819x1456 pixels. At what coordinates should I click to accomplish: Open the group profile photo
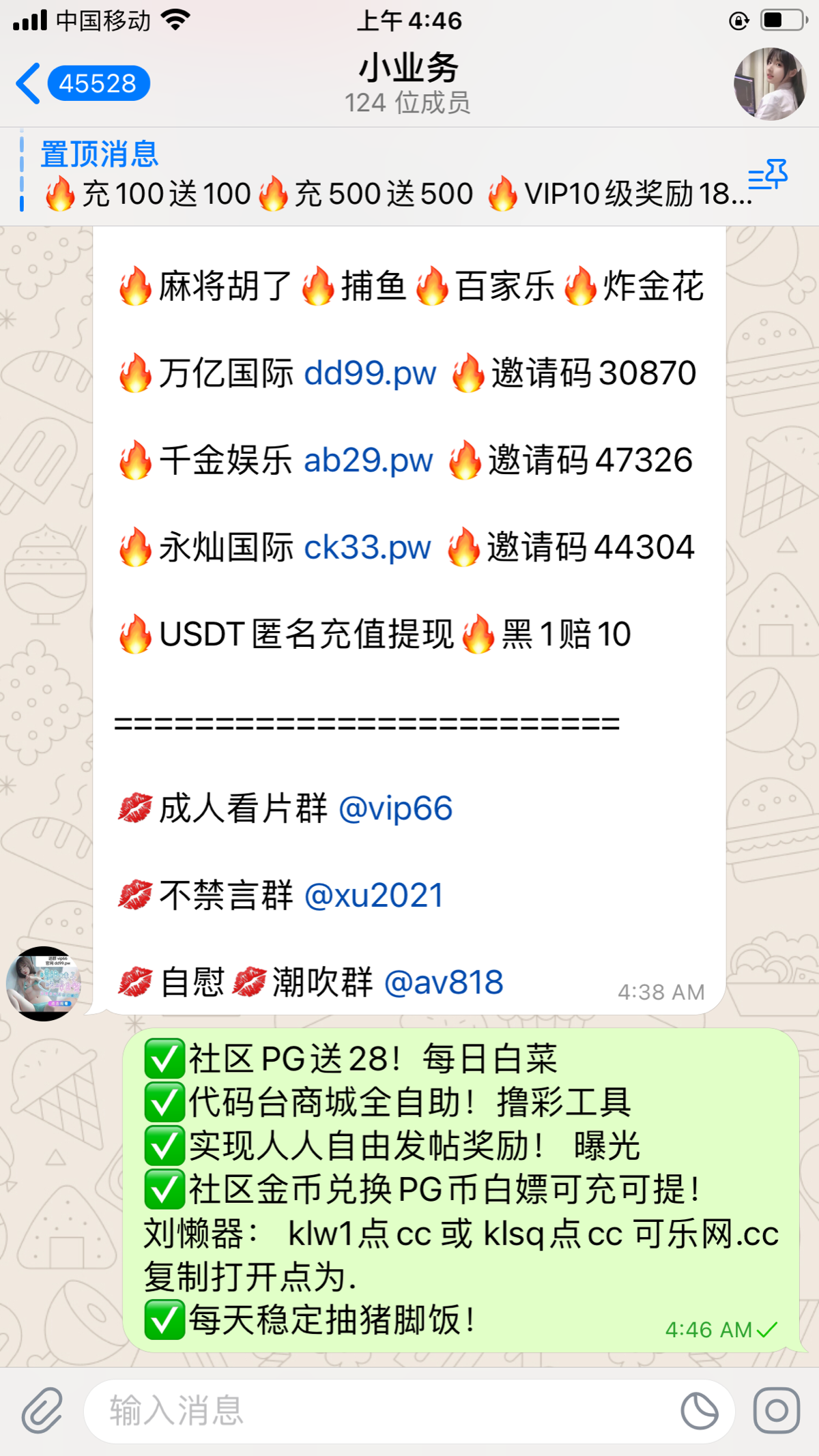click(x=770, y=83)
